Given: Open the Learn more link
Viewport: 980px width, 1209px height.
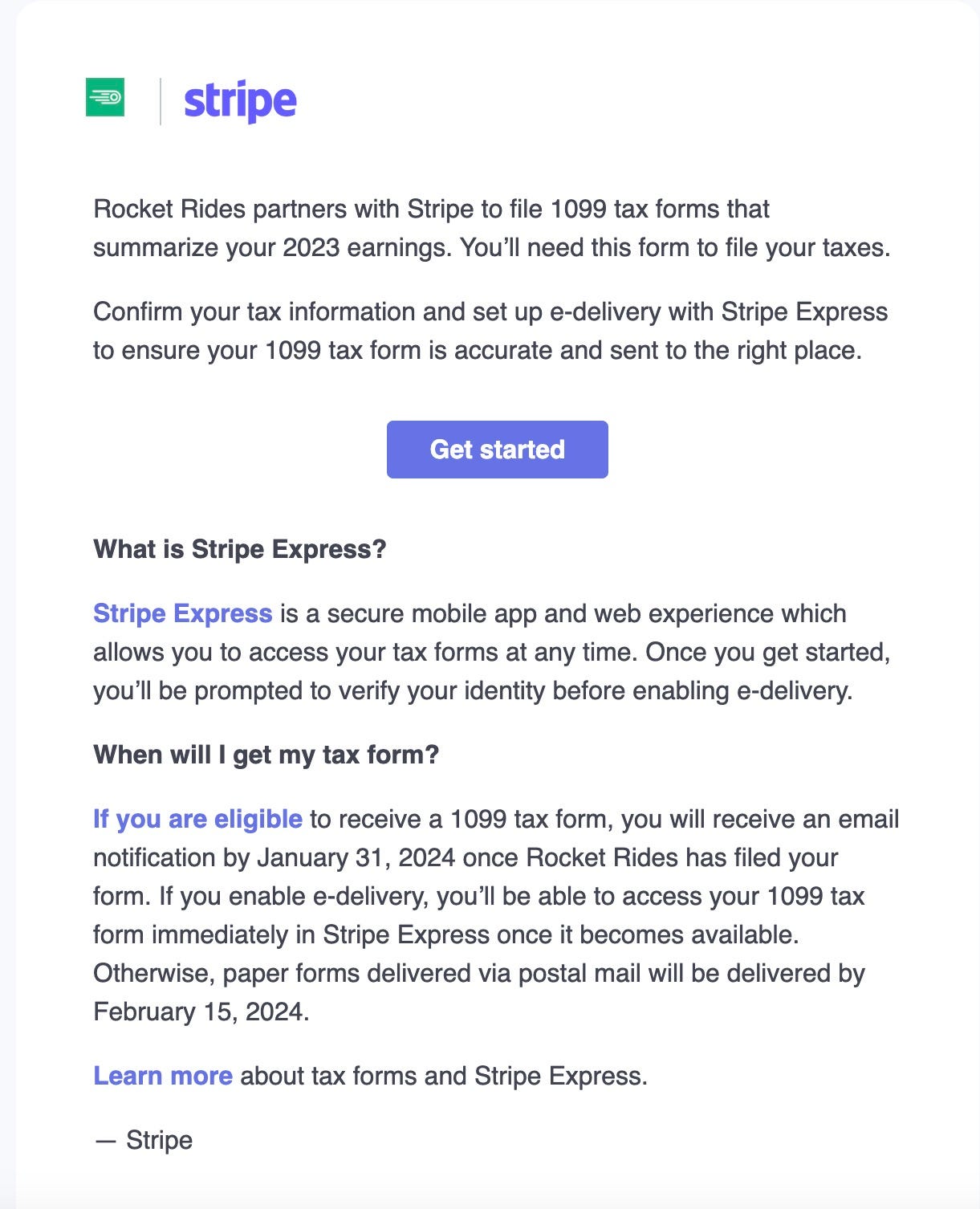Looking at the screenshot, I should pyautogui.click(x=162, y=1076).
